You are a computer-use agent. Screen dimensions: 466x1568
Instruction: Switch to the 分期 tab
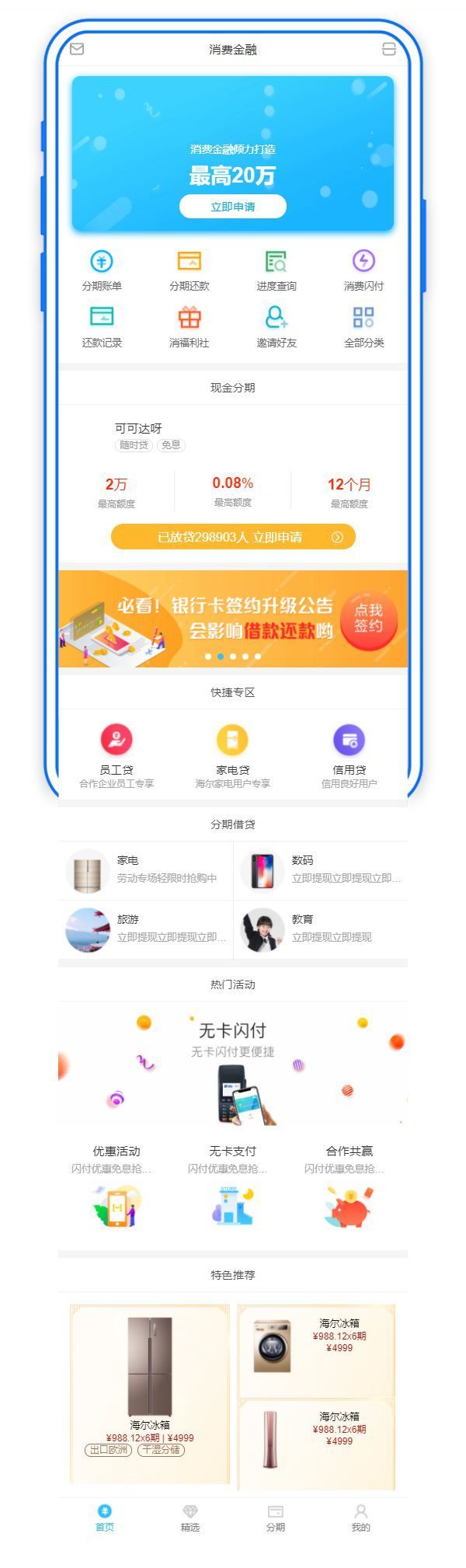click(x=276, y=1517)
